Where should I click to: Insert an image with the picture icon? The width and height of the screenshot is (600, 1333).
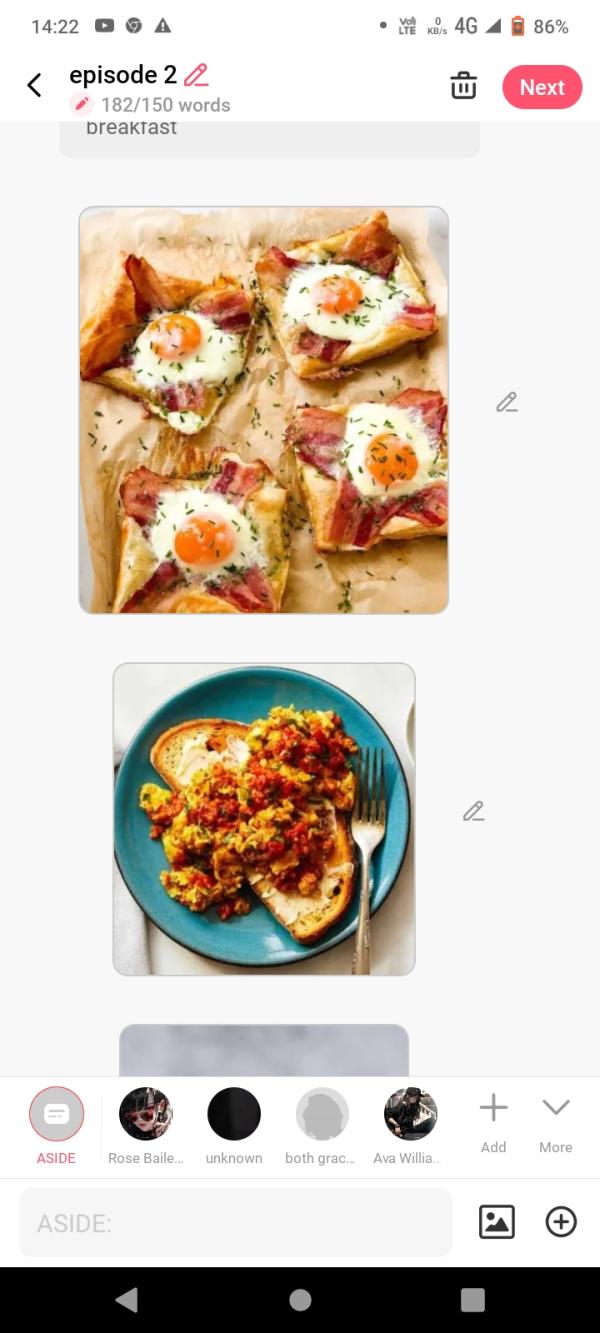point(497,1222)
